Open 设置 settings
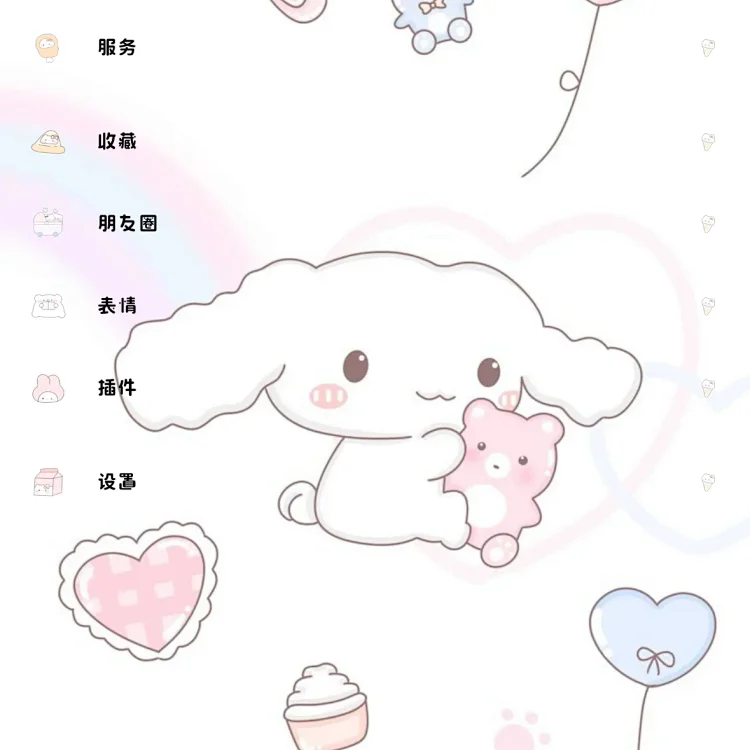This screenshot has width=750, height=750. (117, 482)
